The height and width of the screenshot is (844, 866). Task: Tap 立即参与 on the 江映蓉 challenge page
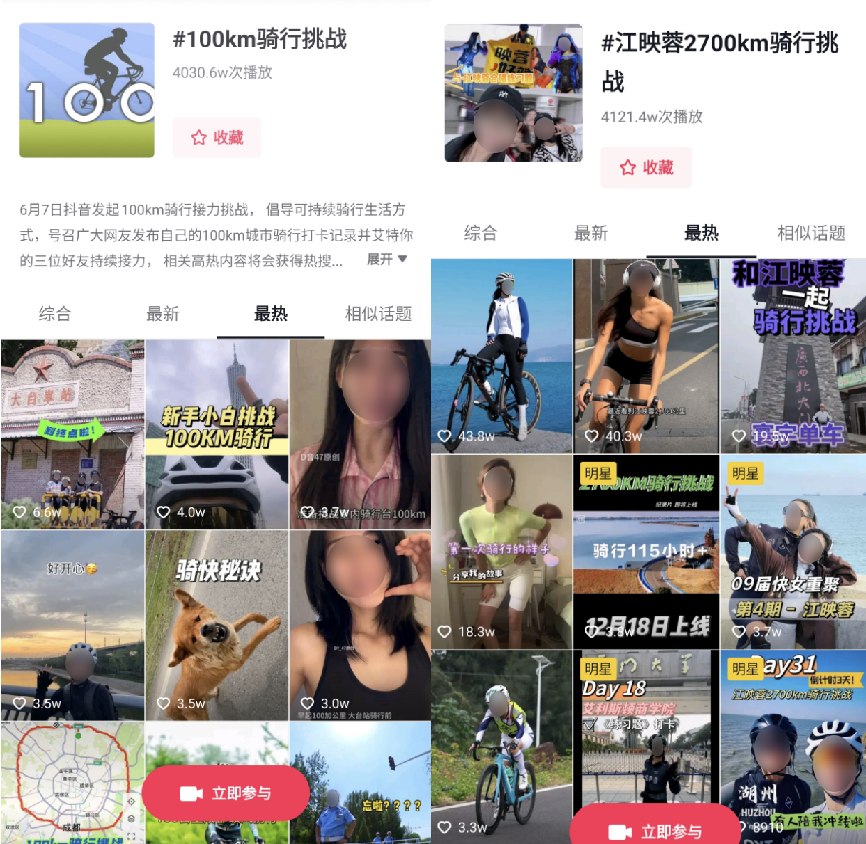pyautogui.click(x=655, y=830)
